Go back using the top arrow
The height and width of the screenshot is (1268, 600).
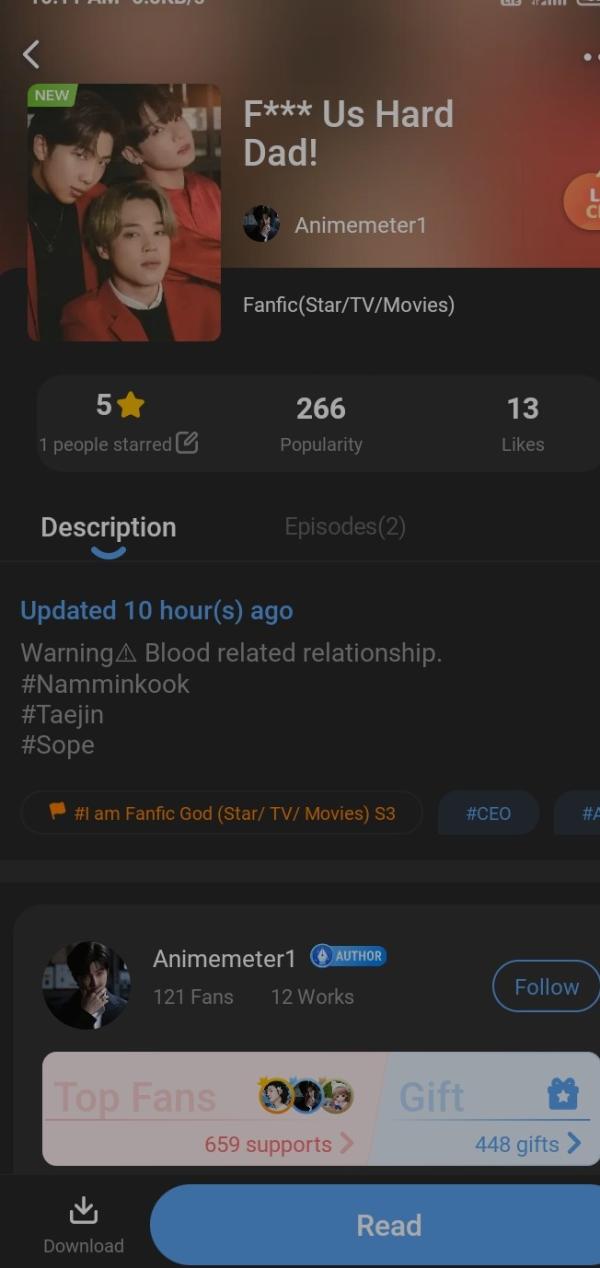click(x=32, y=54)
